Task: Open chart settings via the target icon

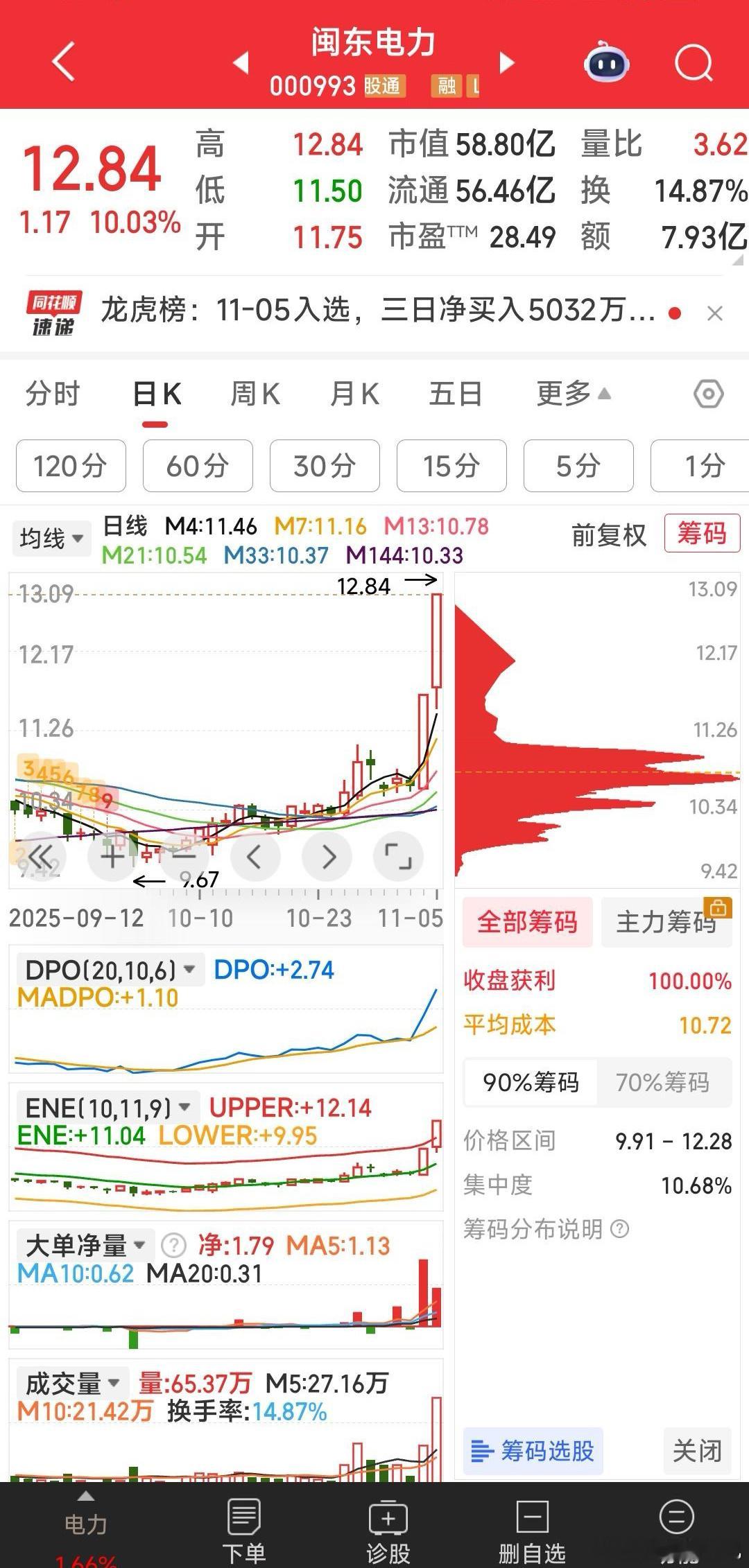Action: [x=709, y=393]
